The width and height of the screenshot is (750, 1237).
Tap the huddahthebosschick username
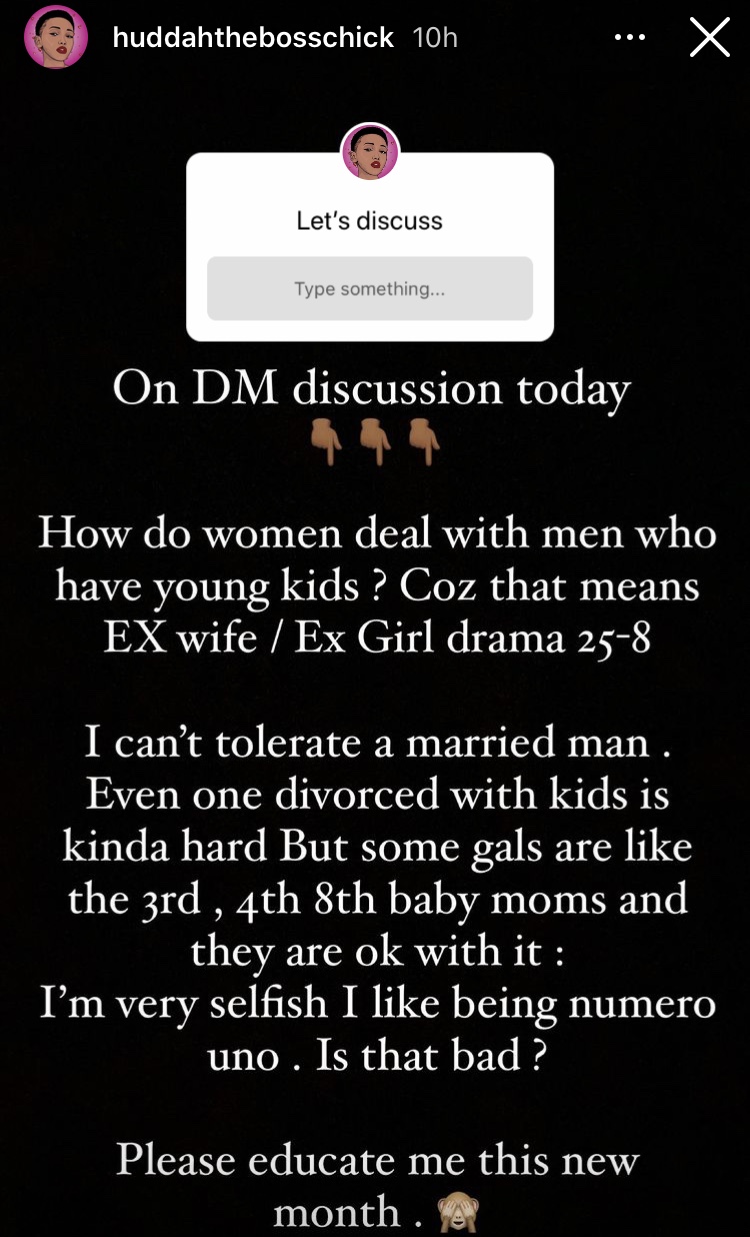point(253,38)
